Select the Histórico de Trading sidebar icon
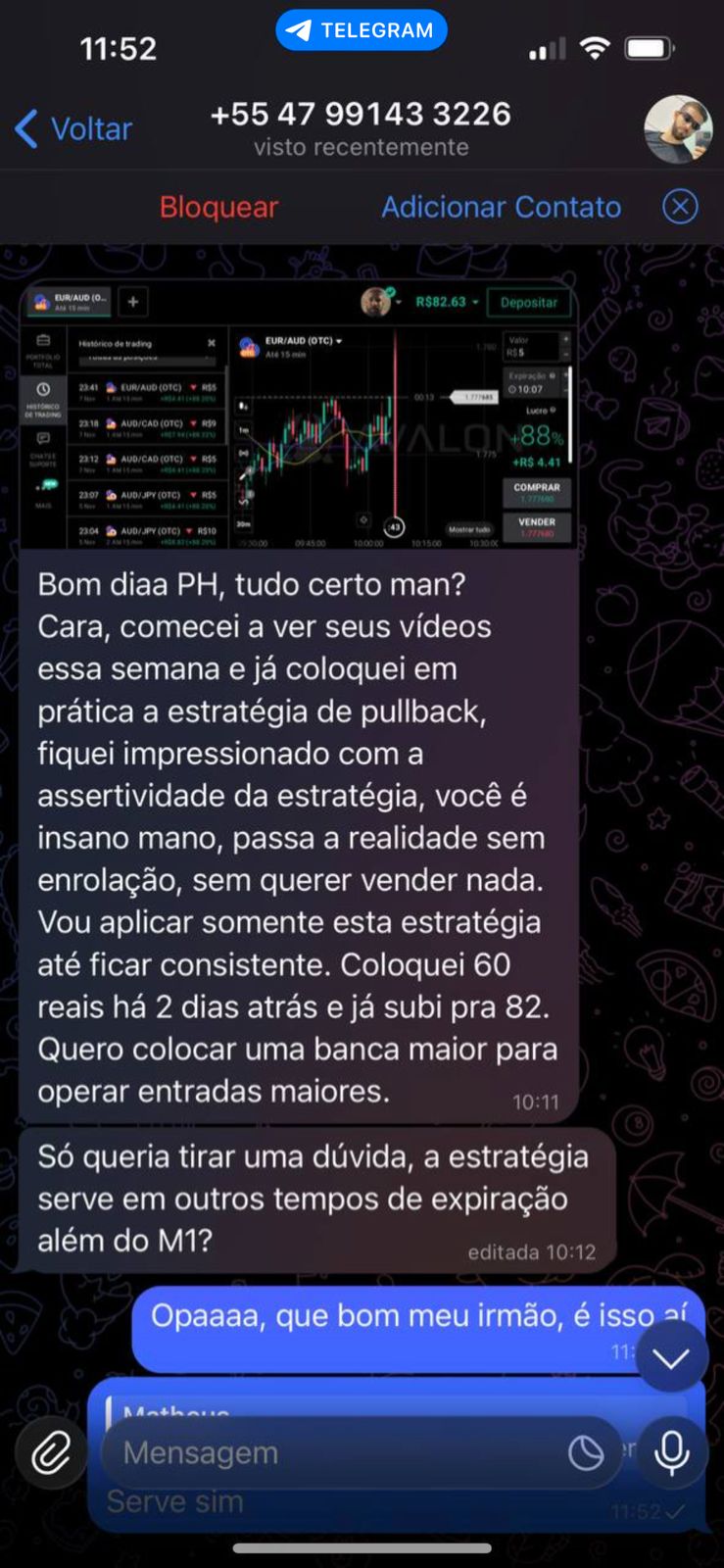Image resolution: width=724 pixels, height=1568 pixels. (45, 388)
